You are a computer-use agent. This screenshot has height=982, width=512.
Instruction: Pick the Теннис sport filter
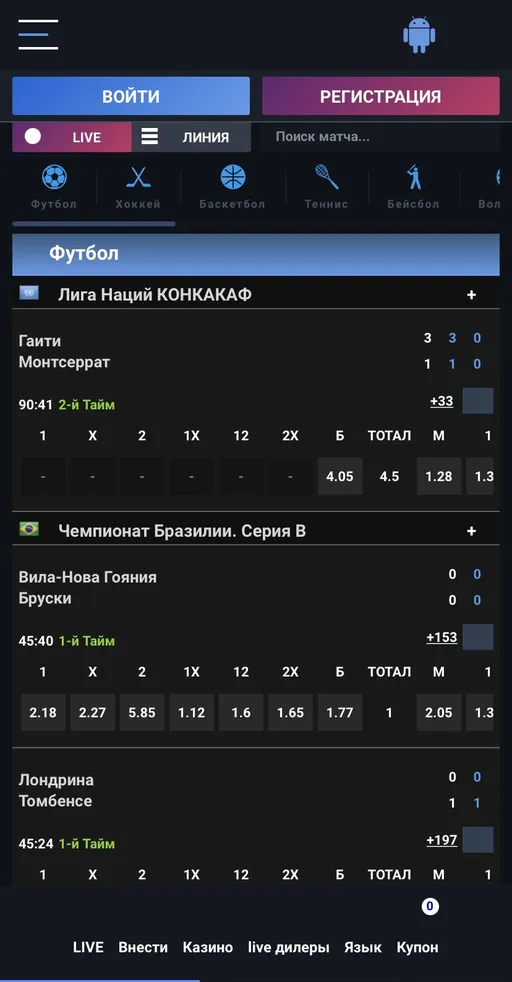click(x=326, y=187)
